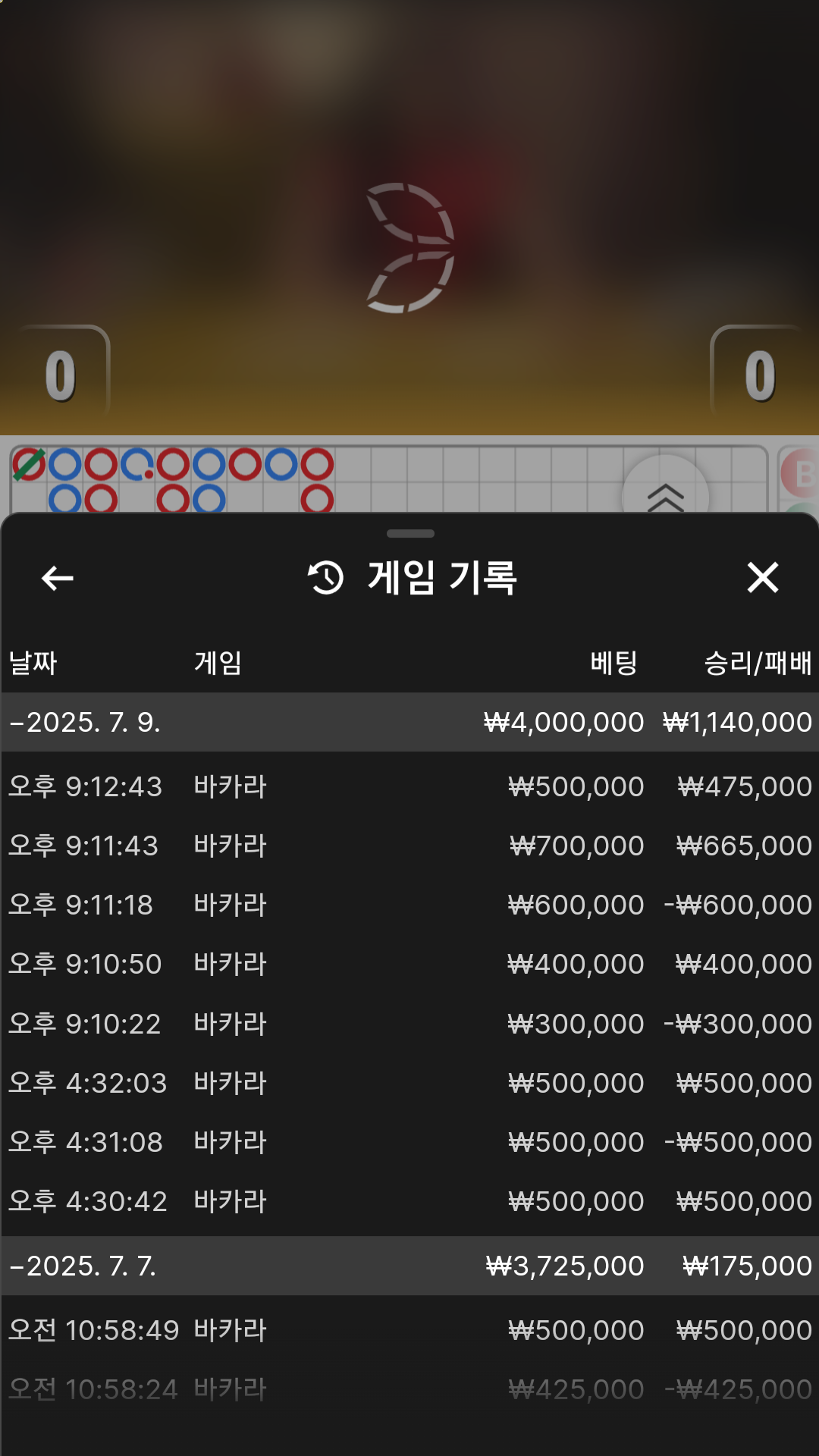819x1456 pixels.
Task: Close the 게임 기록 panel
Action: coord(762,577)
